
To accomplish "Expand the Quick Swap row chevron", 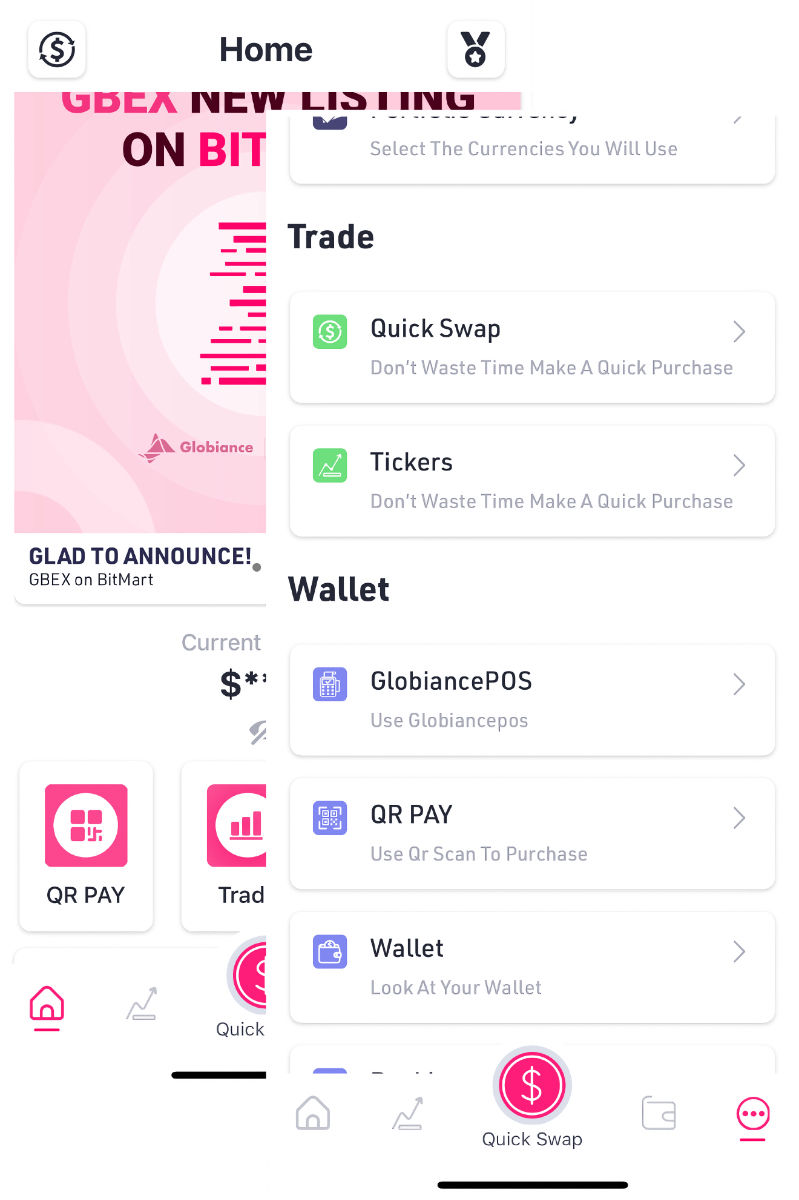I will point(739,331).
